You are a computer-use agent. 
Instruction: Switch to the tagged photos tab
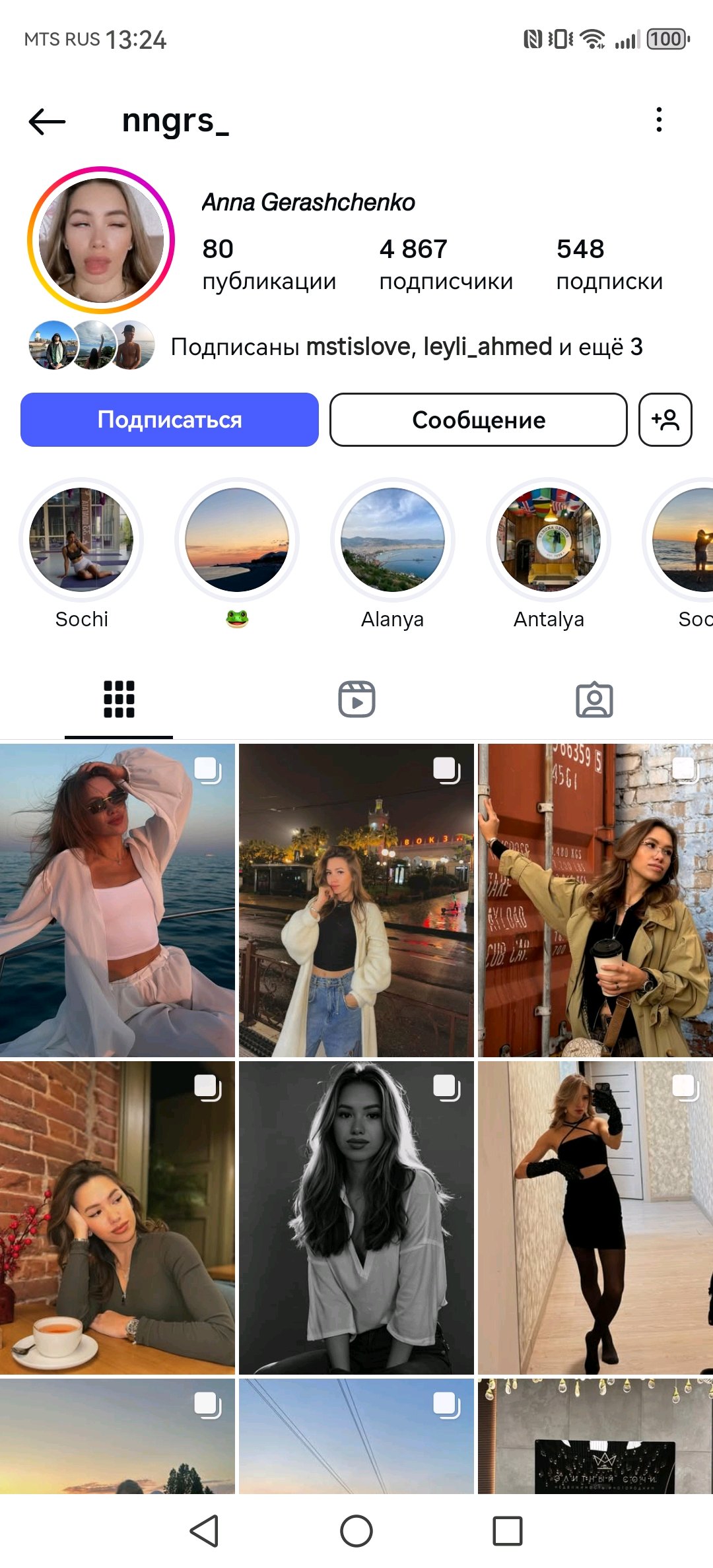pos(594,700)
